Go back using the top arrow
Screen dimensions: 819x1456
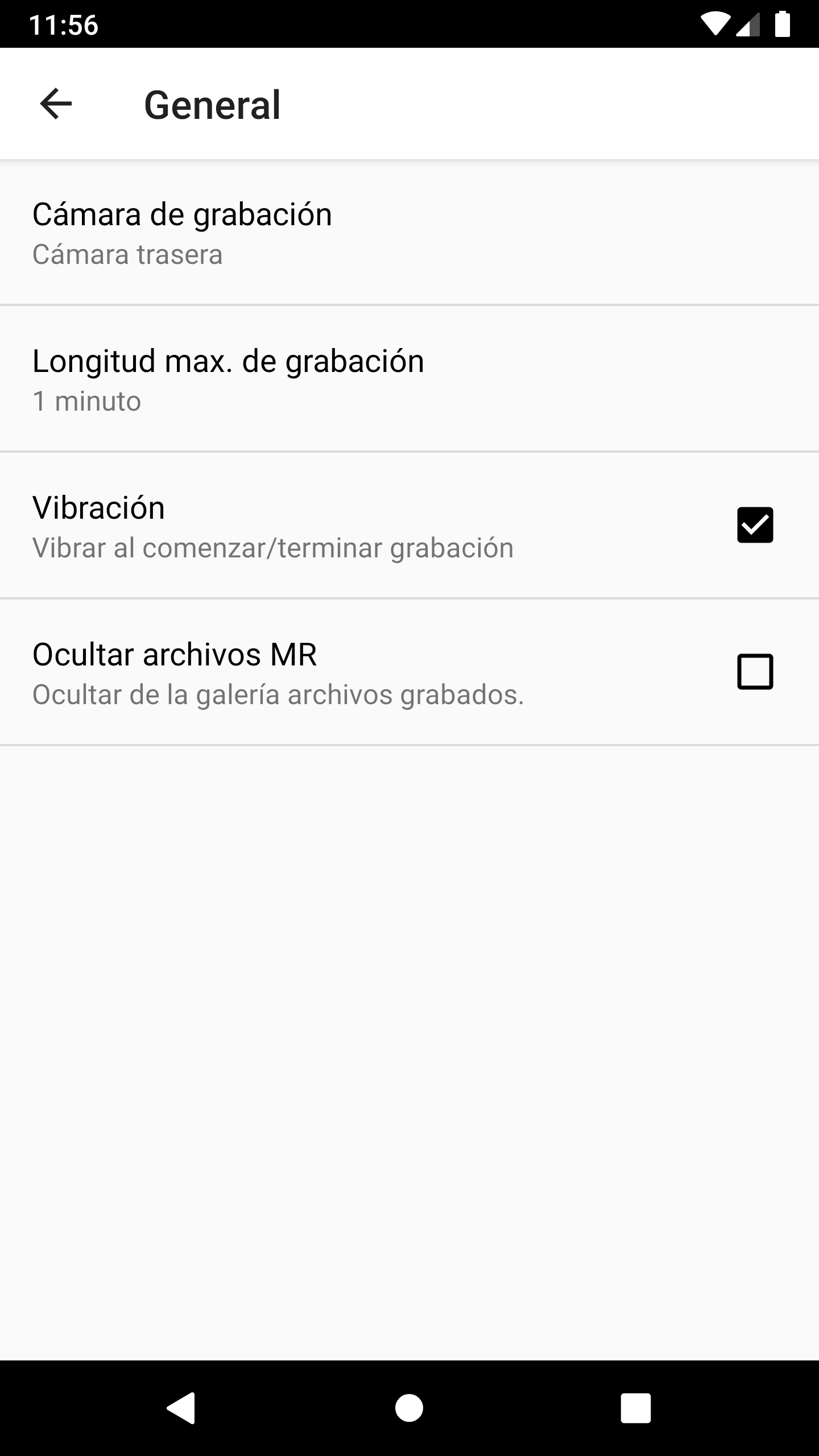tap(56, 104)
